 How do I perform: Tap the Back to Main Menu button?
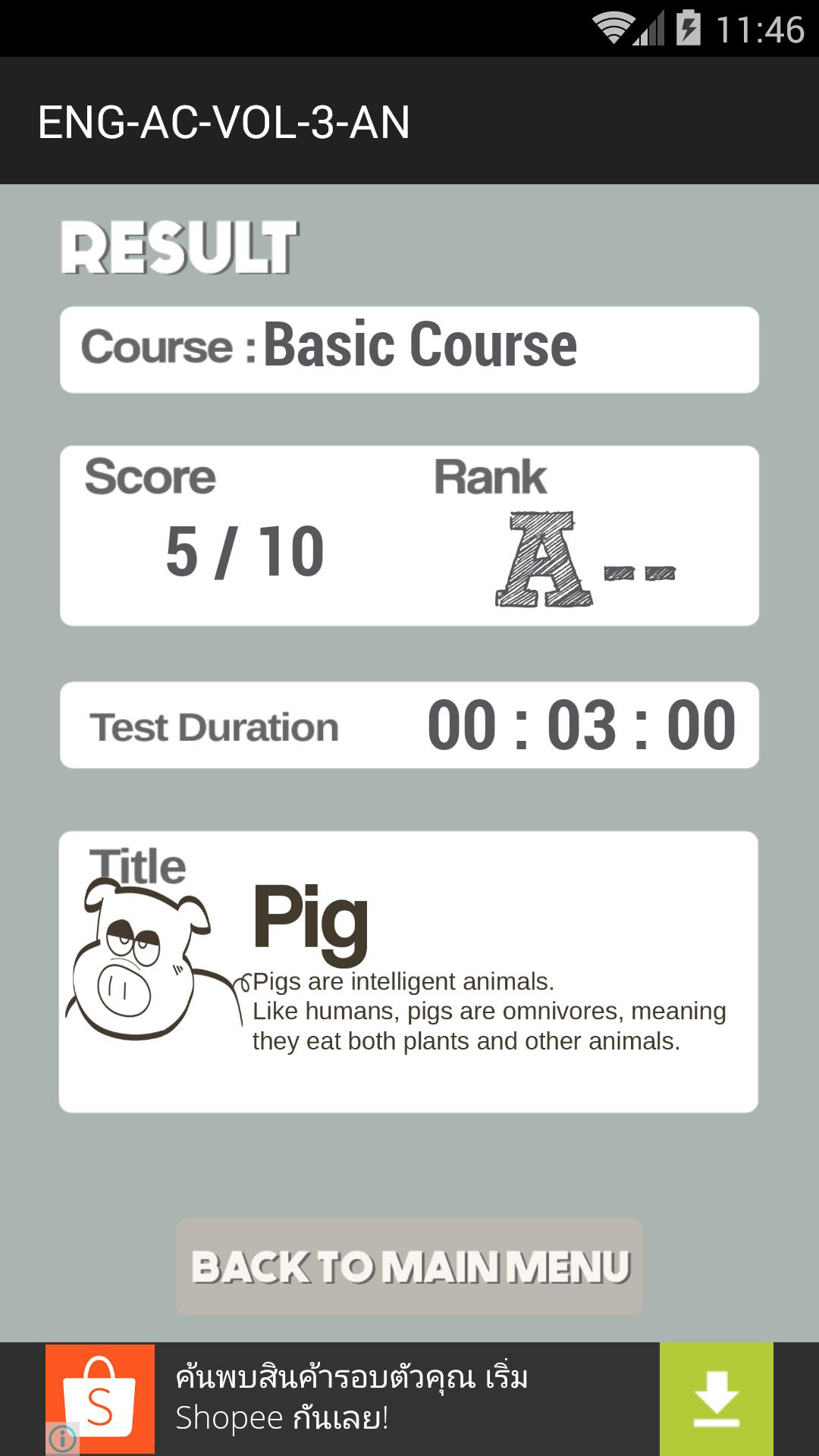(409, 1266)
